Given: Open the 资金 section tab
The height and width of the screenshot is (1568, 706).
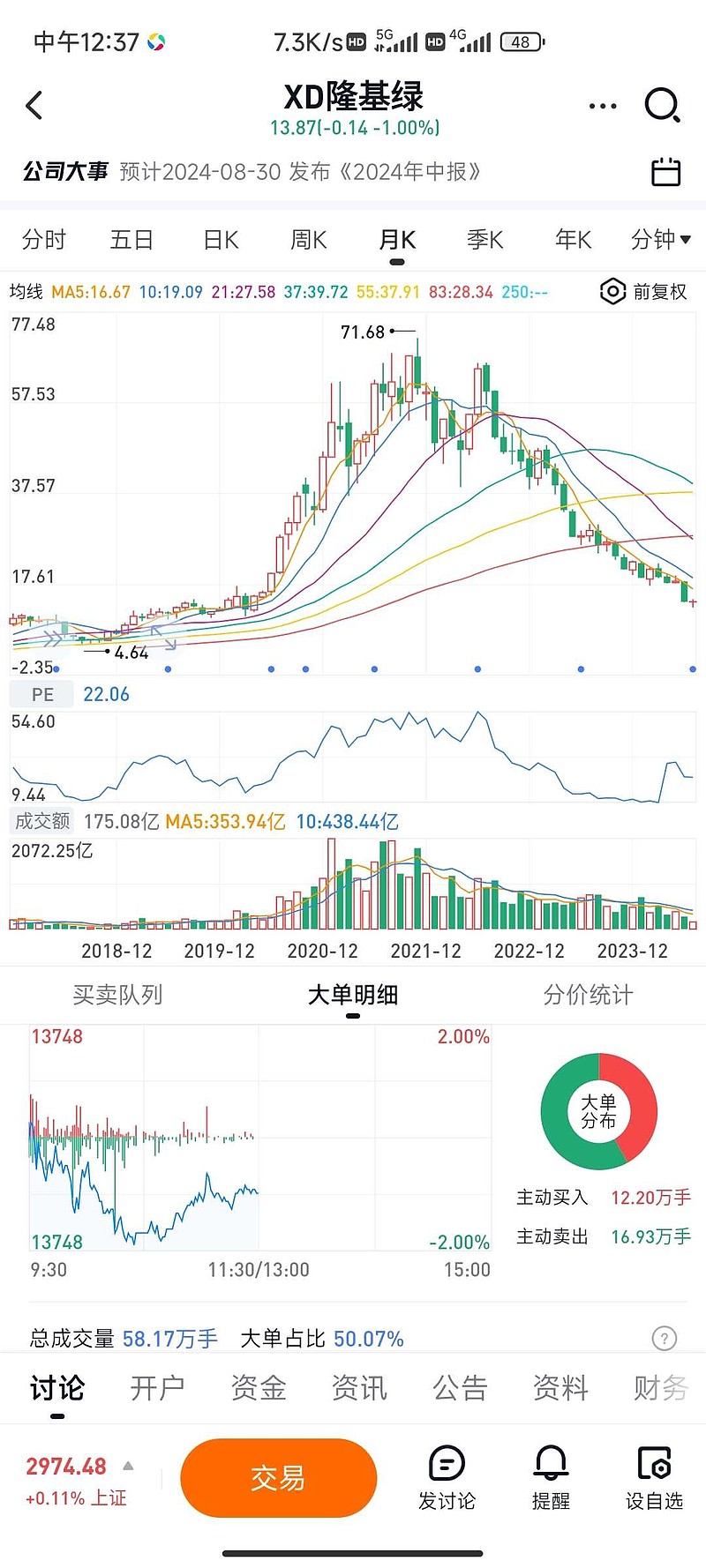Looking at the screenshot, I should [x=259, y=1388].
